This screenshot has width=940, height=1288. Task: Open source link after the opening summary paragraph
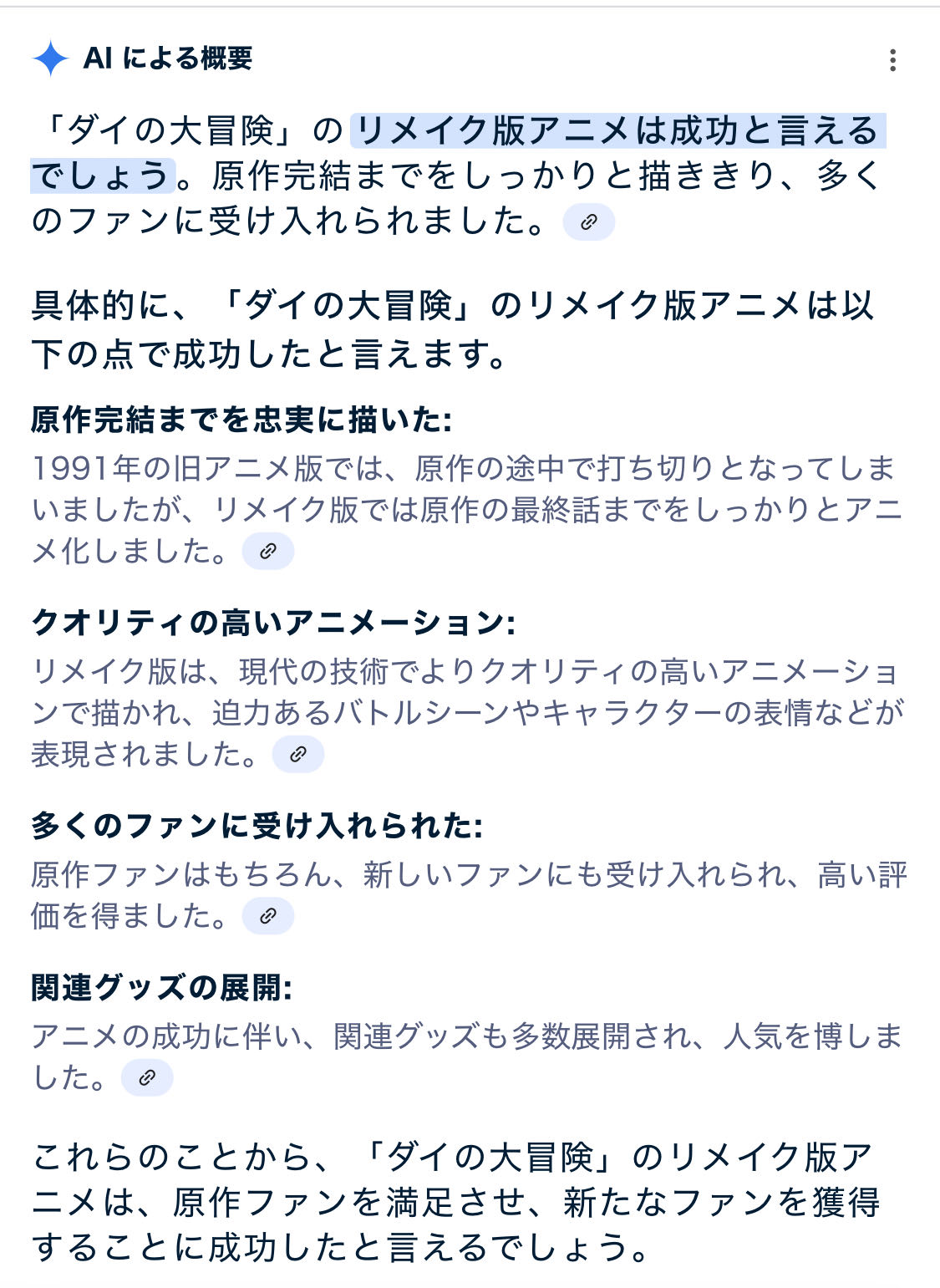pyautogui.click(x=589, y=222)
